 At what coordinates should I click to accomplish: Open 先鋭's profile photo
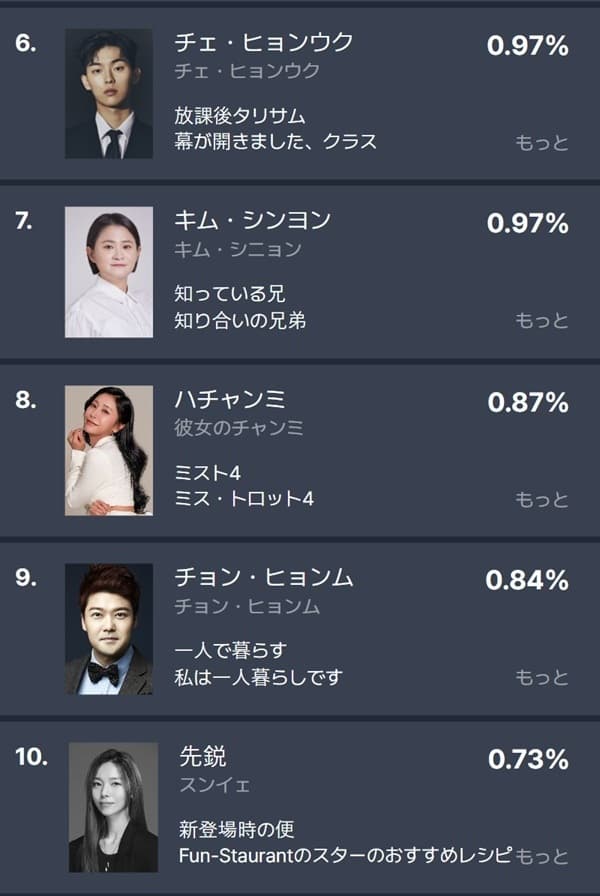(x=113, y=807)
